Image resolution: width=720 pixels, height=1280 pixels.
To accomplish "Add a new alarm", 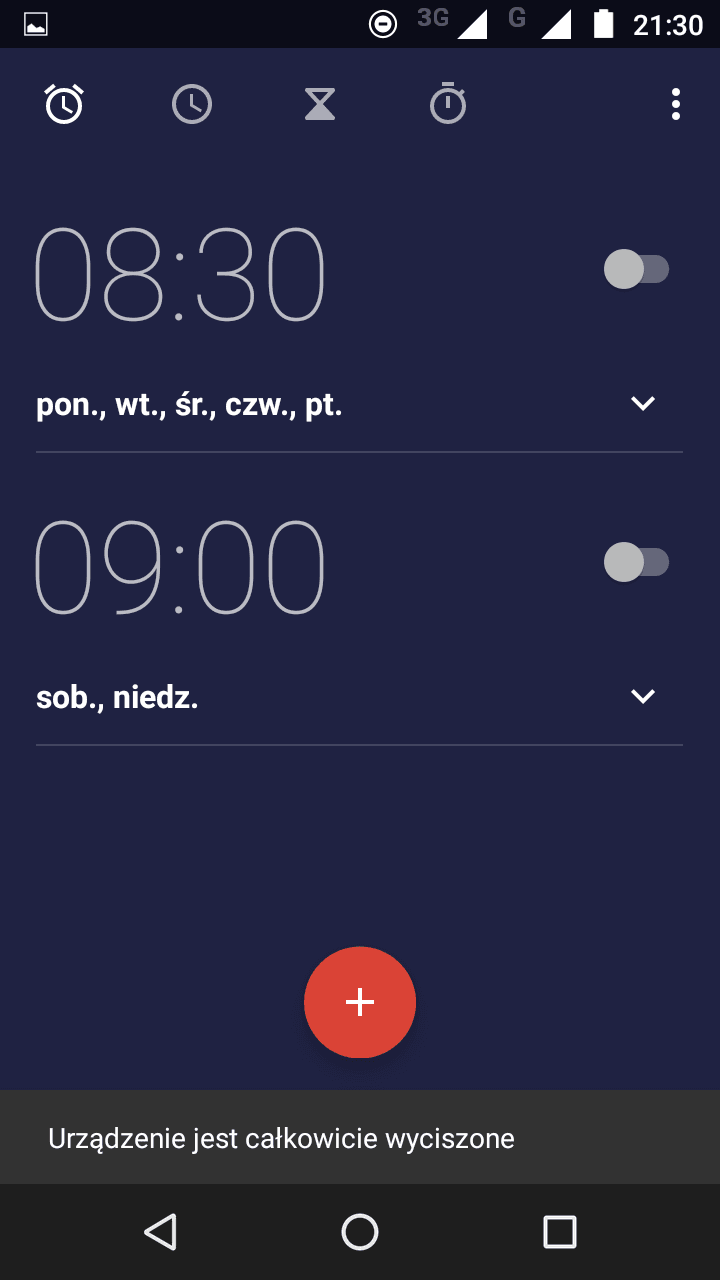I will 360,1002.
